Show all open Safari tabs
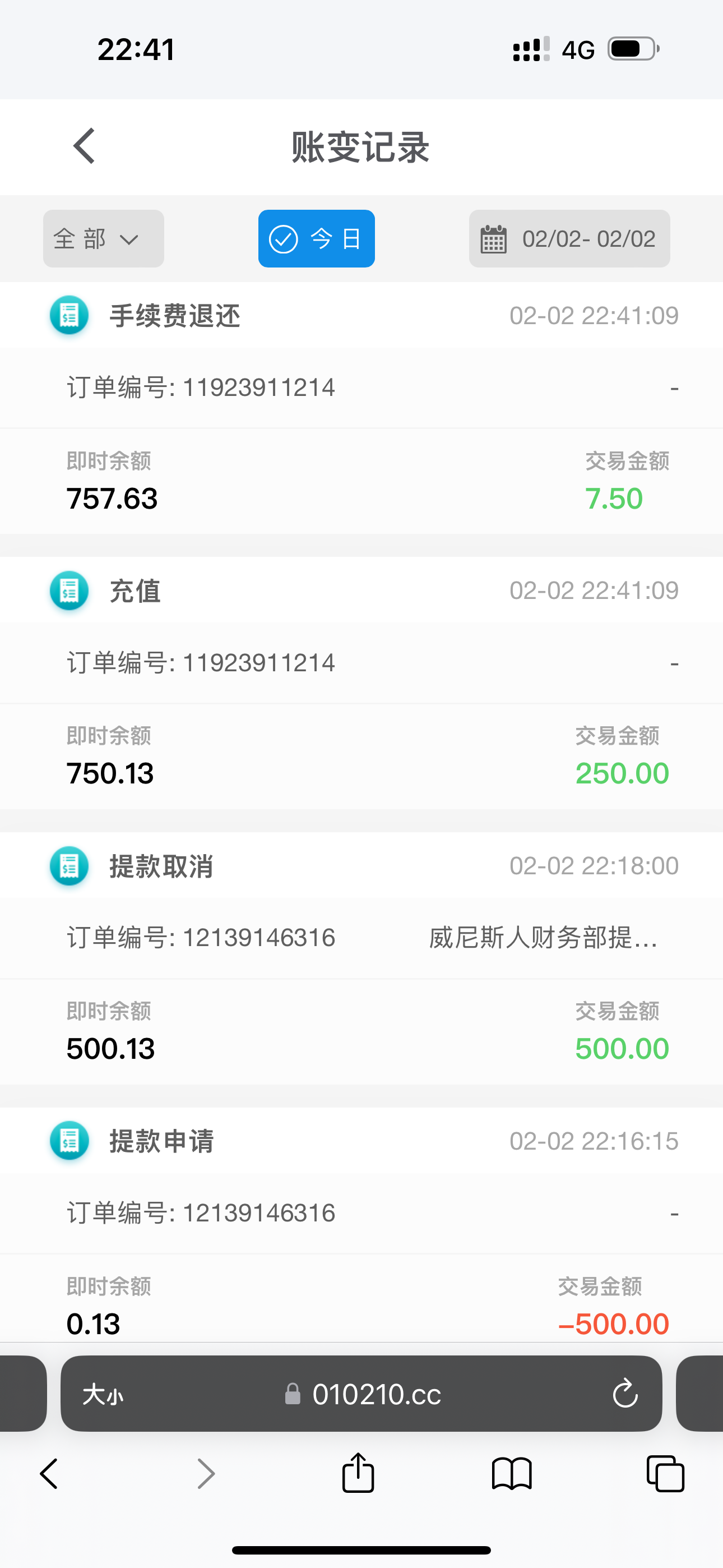The height and width of the screenshot is (1568, 723). click(665, 1474)
